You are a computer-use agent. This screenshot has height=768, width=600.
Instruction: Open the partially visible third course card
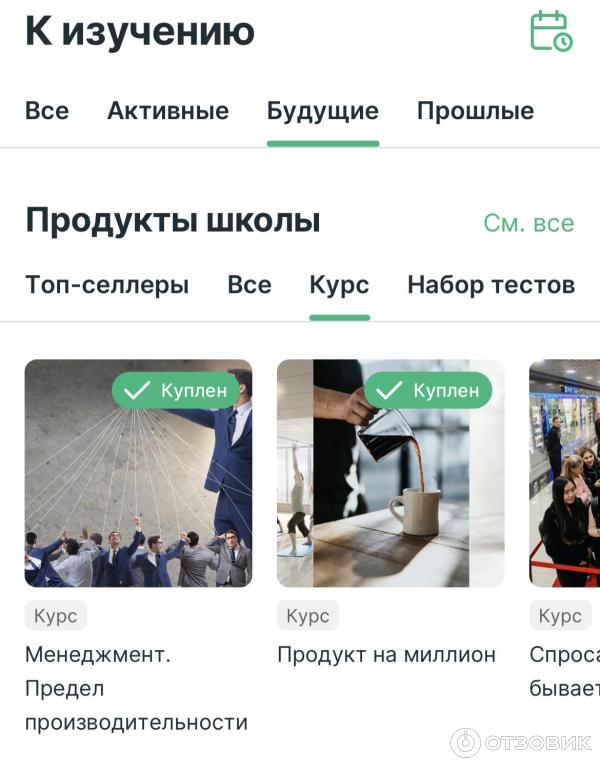tap(565, 473)
